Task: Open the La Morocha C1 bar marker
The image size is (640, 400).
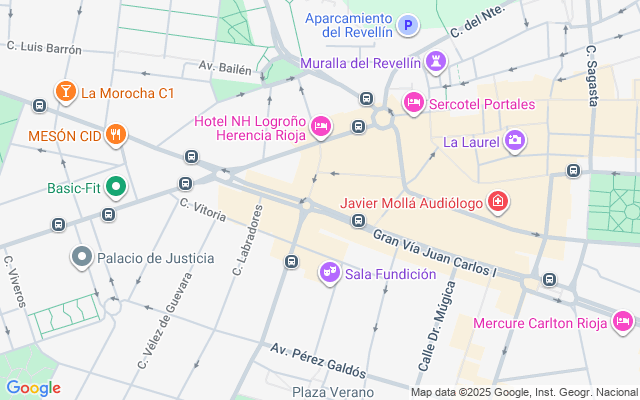Action: [x=66, y=92]
